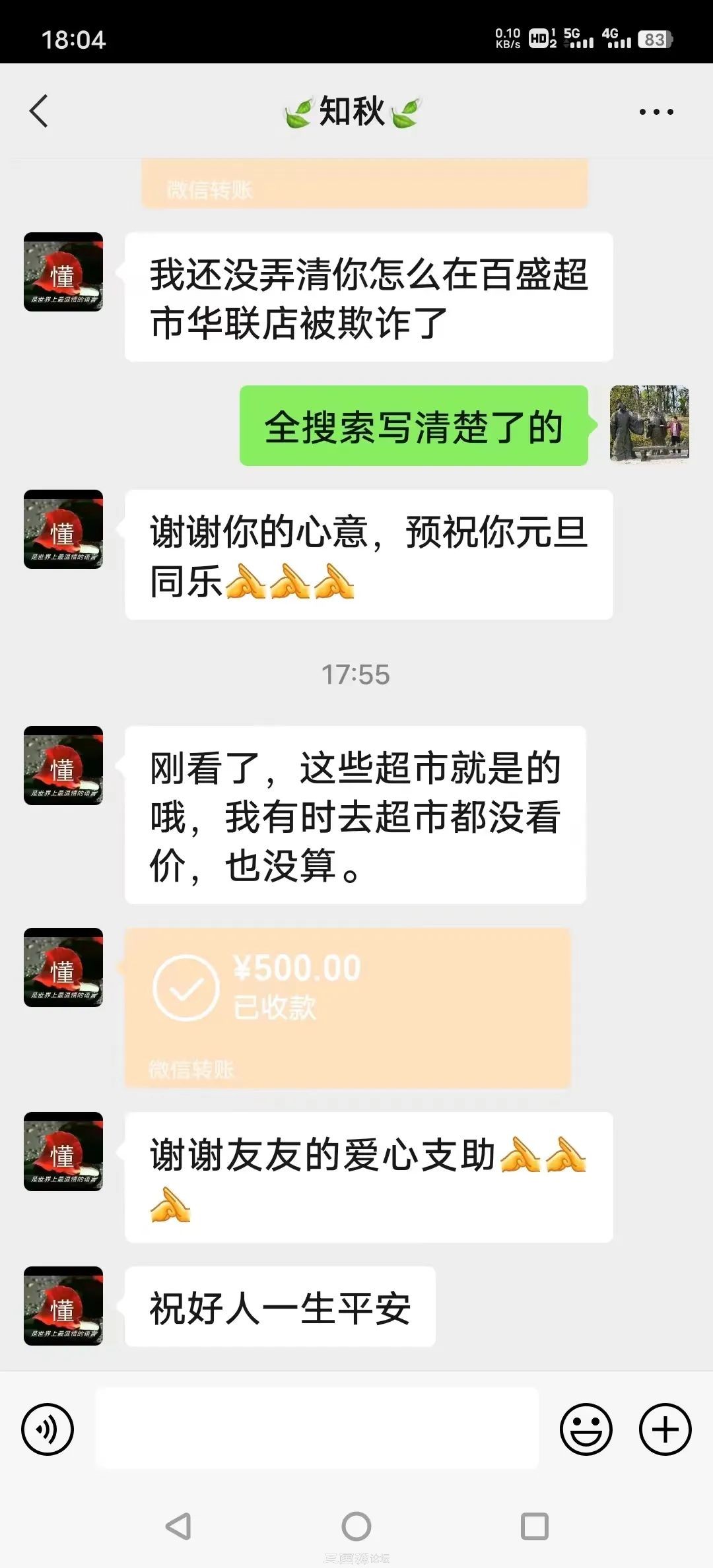View your own profile picture

click(649, 424)
